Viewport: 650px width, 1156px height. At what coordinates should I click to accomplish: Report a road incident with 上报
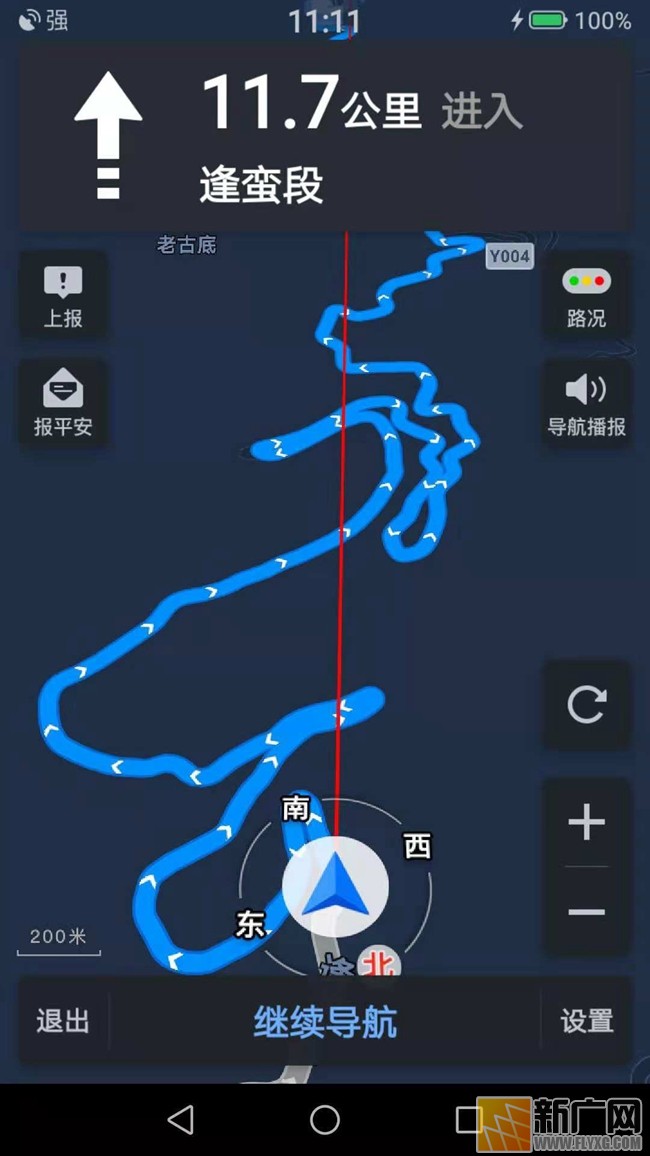coord(63,297)
